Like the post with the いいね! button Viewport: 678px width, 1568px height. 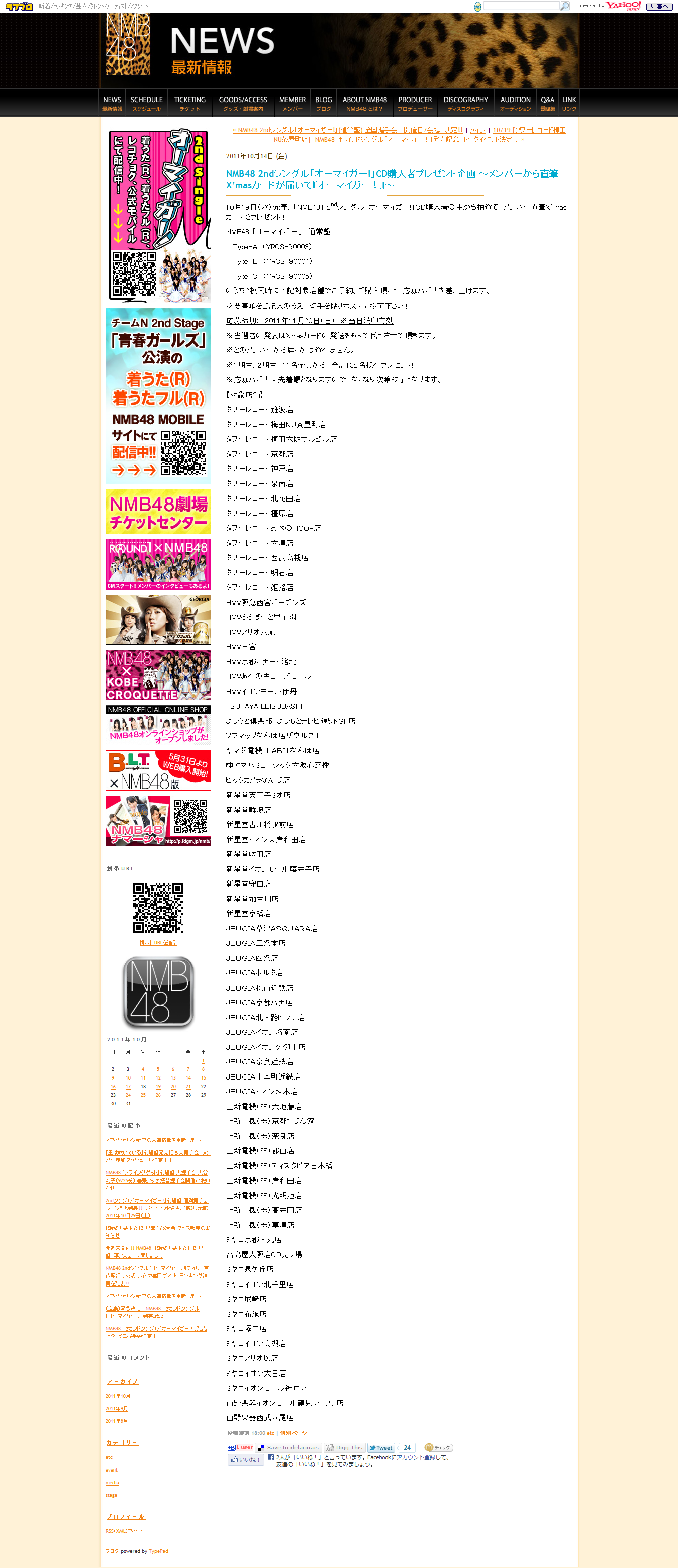pos(246,1459)
